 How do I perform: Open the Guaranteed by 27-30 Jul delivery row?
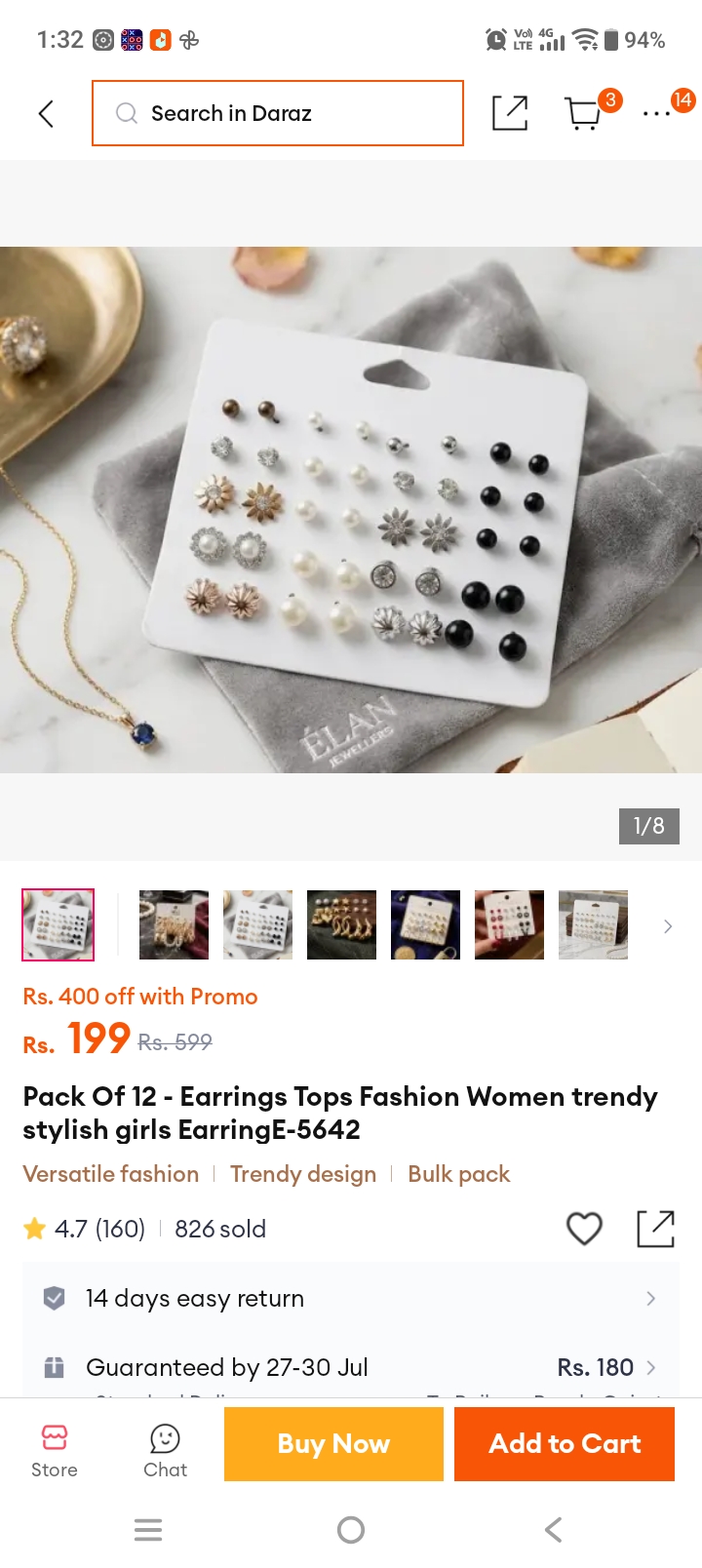351,1367
